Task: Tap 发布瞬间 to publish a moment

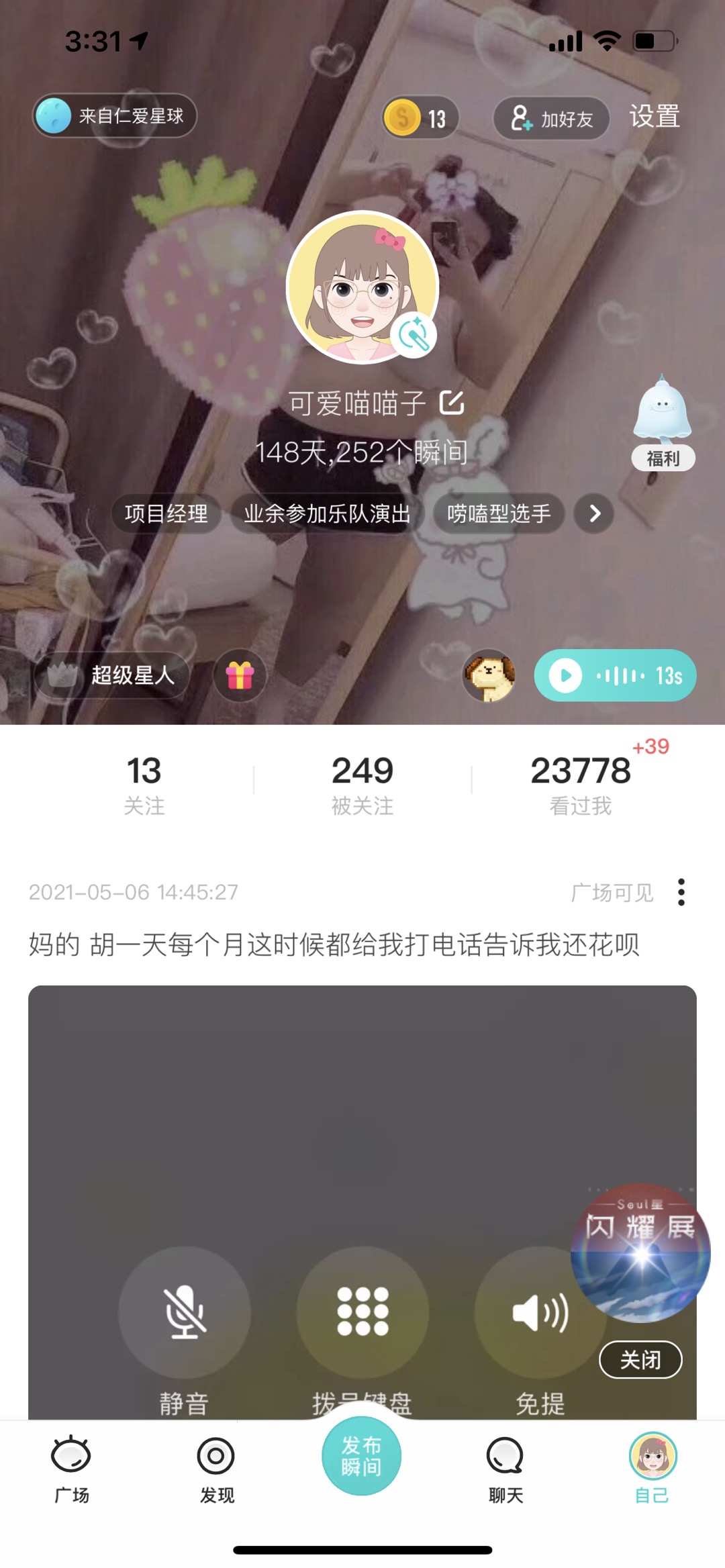Action: click(x=362, y=1456)
